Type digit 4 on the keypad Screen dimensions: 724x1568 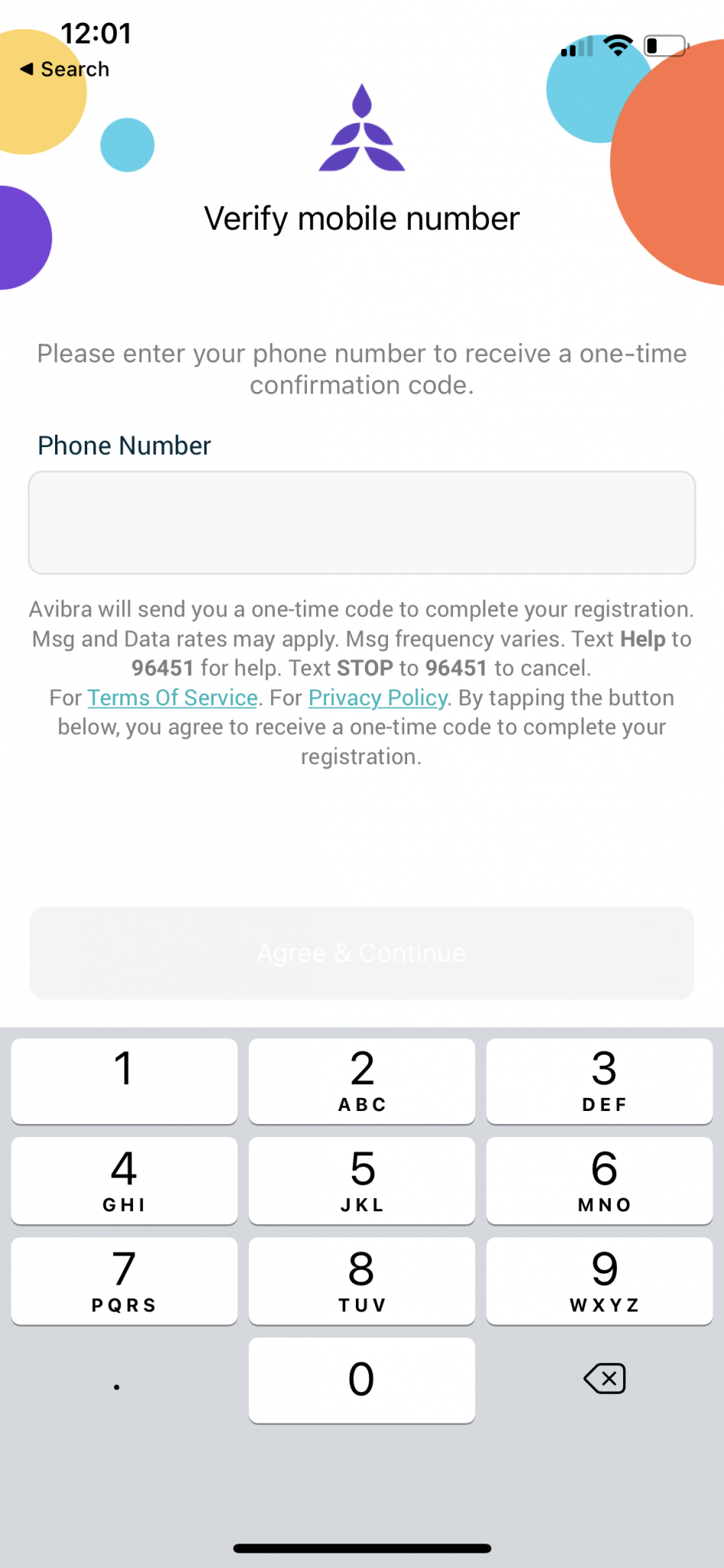[124, 1181]
